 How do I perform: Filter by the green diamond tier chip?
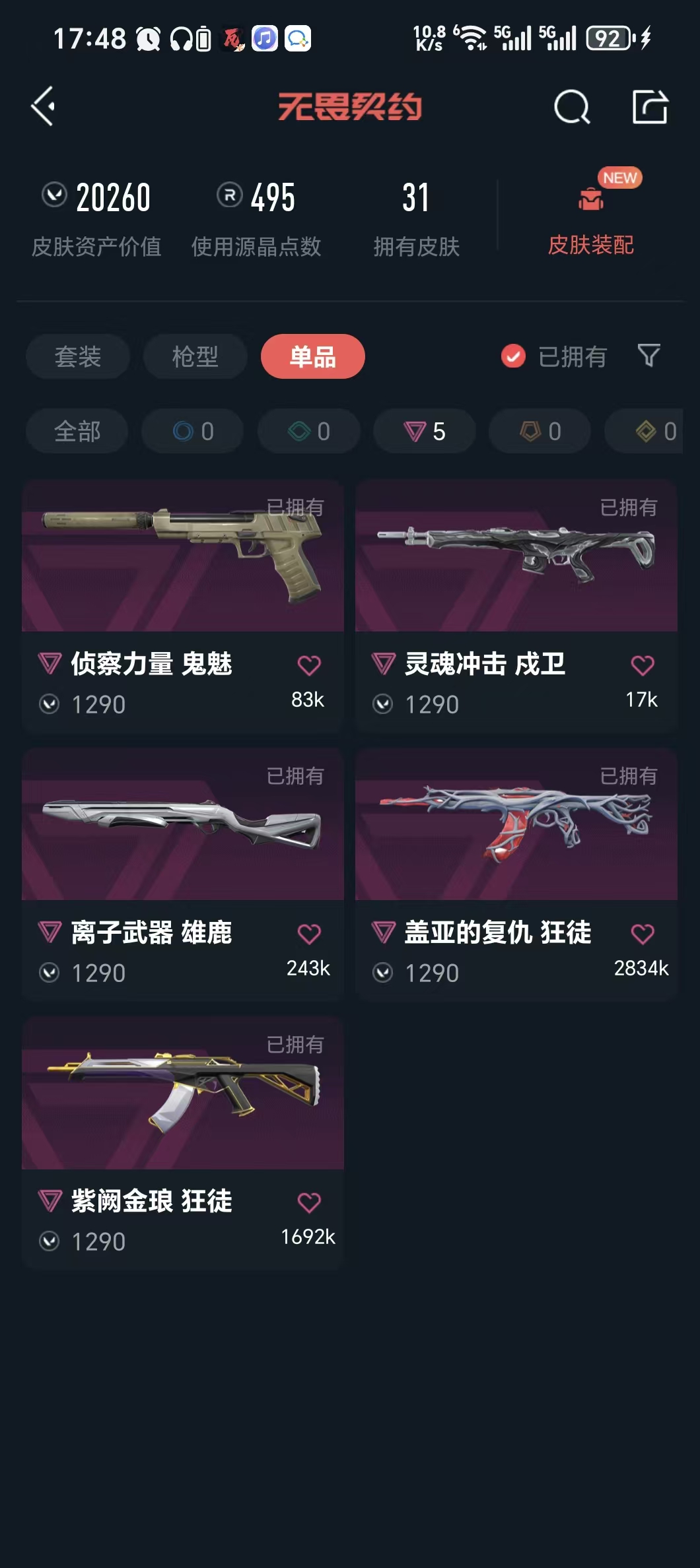tap(308, 432)
